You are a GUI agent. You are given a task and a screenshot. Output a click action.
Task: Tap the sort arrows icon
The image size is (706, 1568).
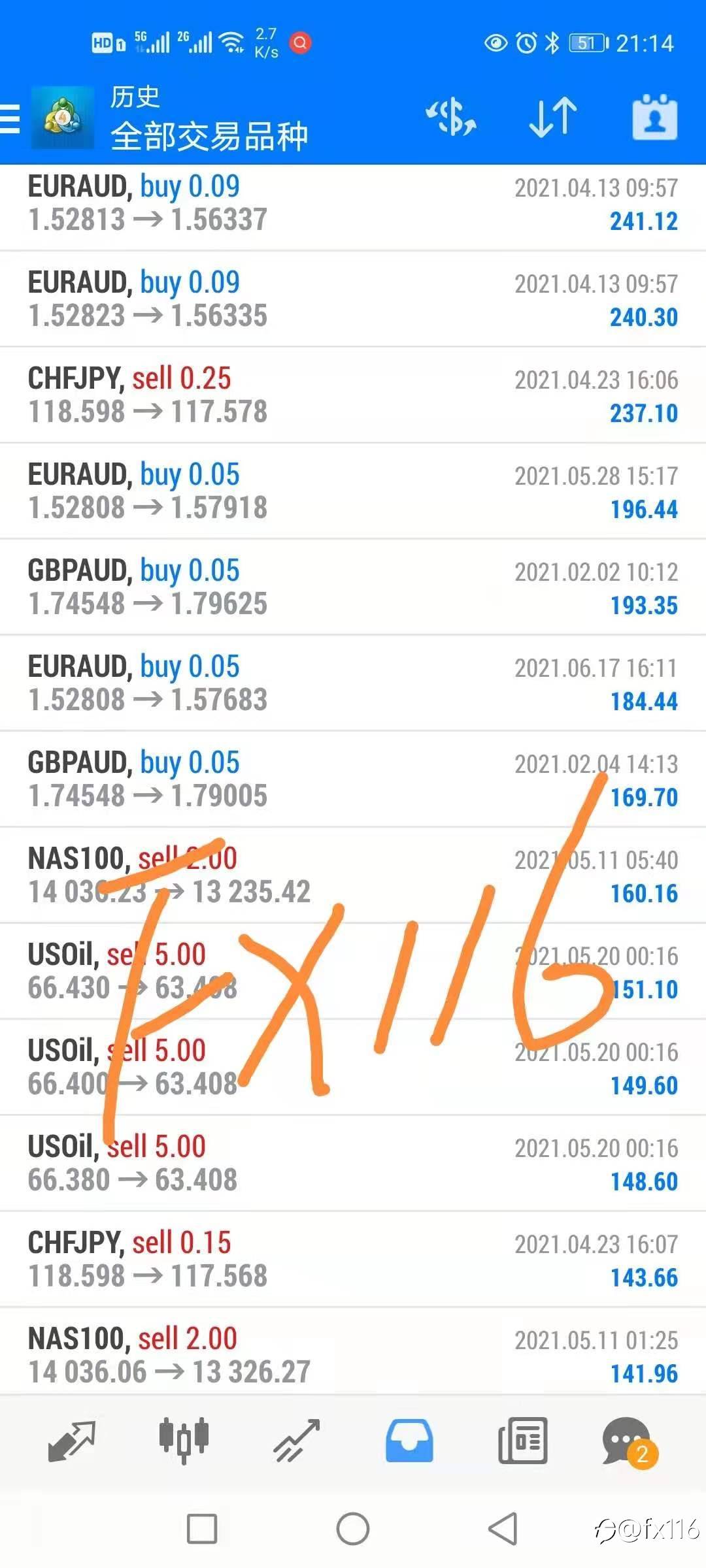(553, 118)
